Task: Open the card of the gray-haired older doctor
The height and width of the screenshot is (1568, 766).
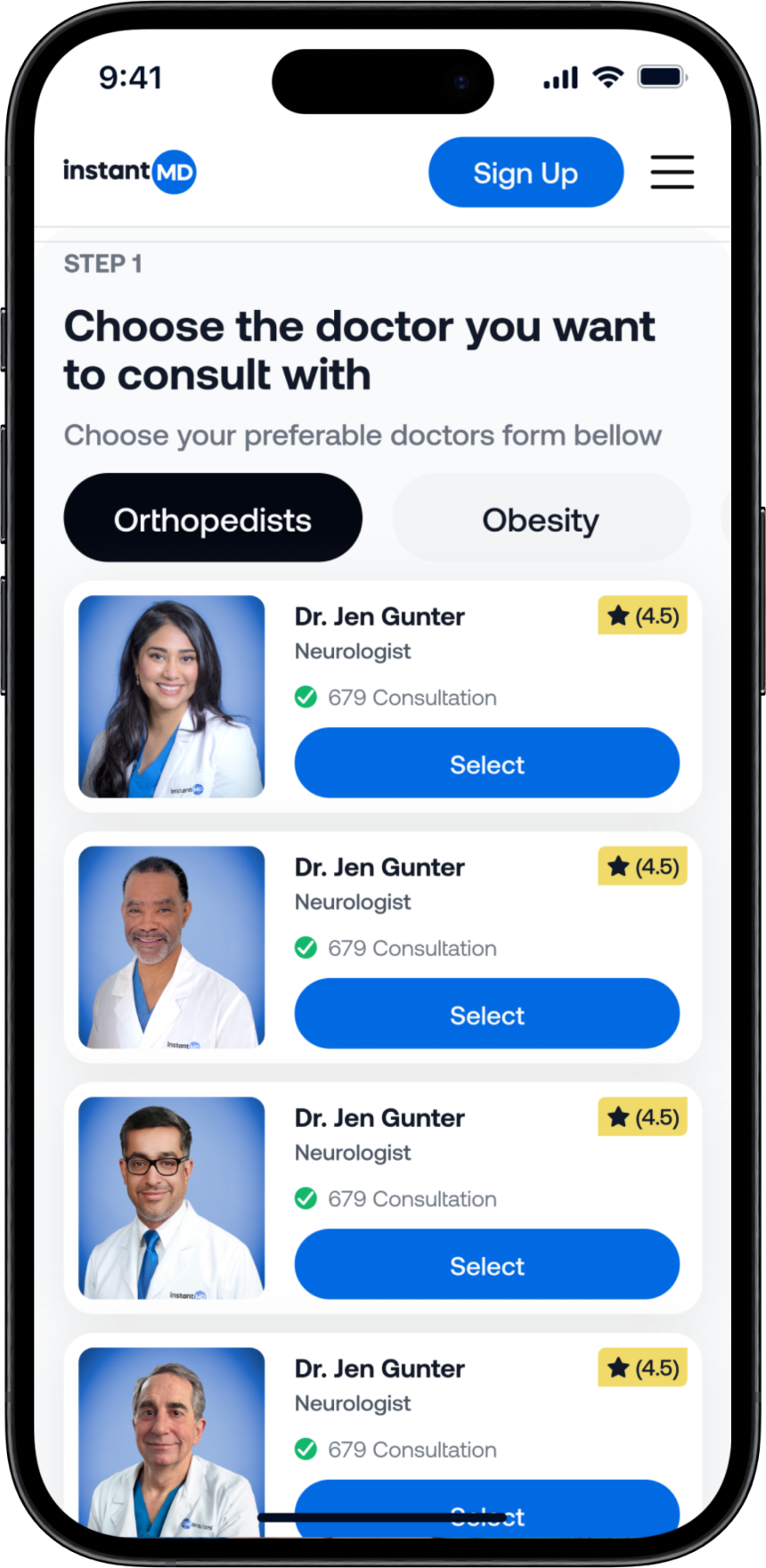Action: [379, 1369]
